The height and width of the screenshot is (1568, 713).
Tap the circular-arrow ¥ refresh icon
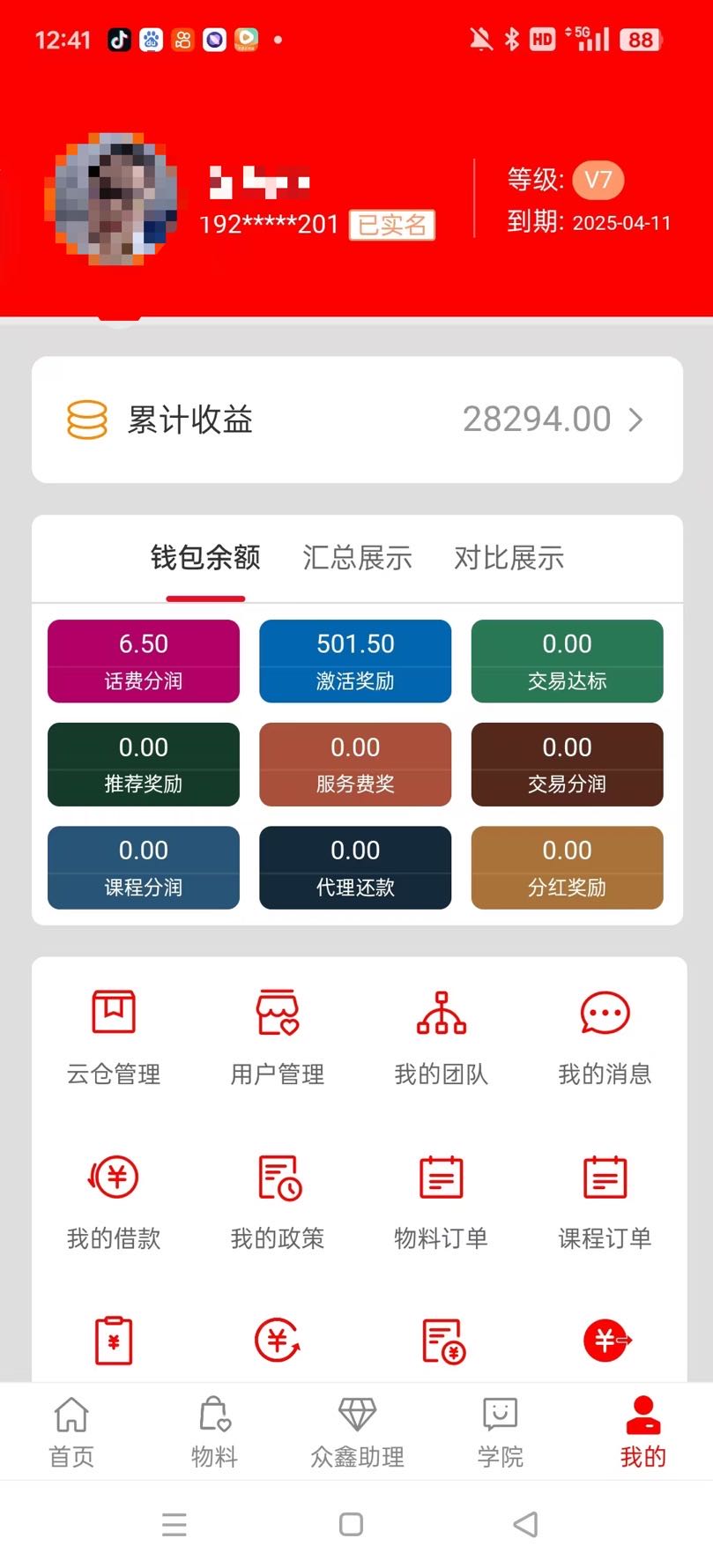[277, 1338]
